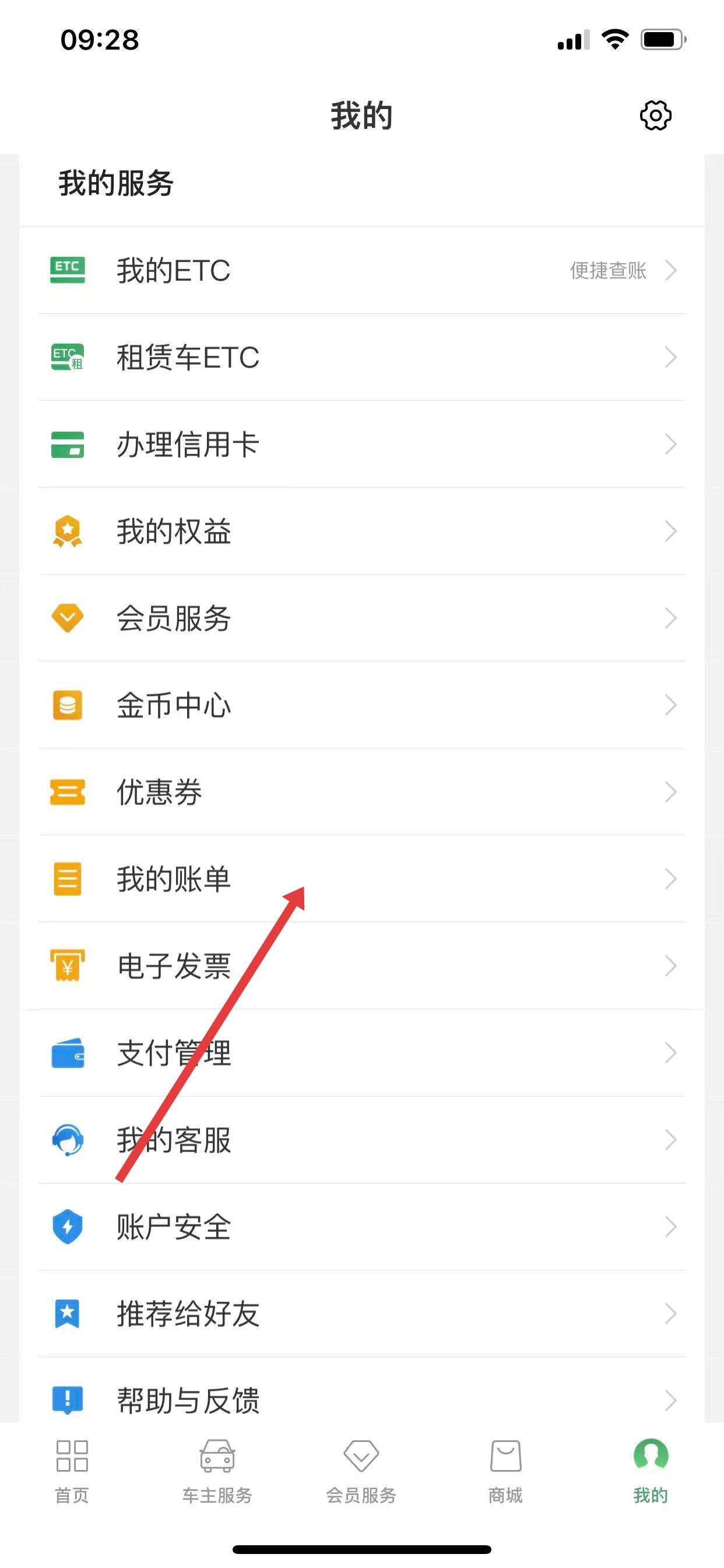Select 办理信用卡 option
Image resolution: width=724 pixels, height=1568 pixels.
361,444
